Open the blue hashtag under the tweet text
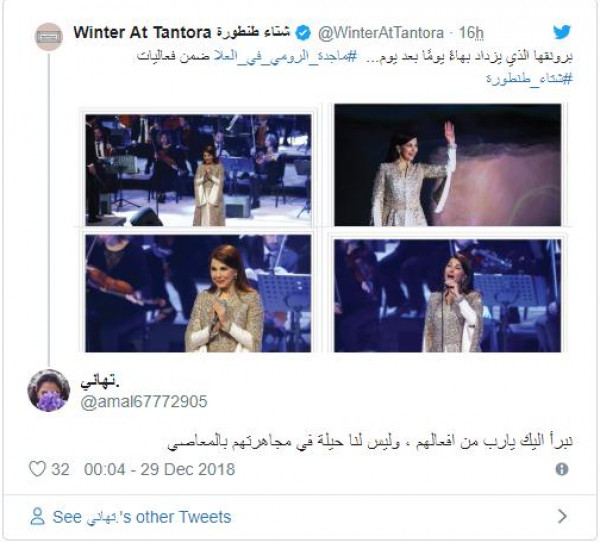600x543 pixels. pyautogui.click(x=535, y=79)
